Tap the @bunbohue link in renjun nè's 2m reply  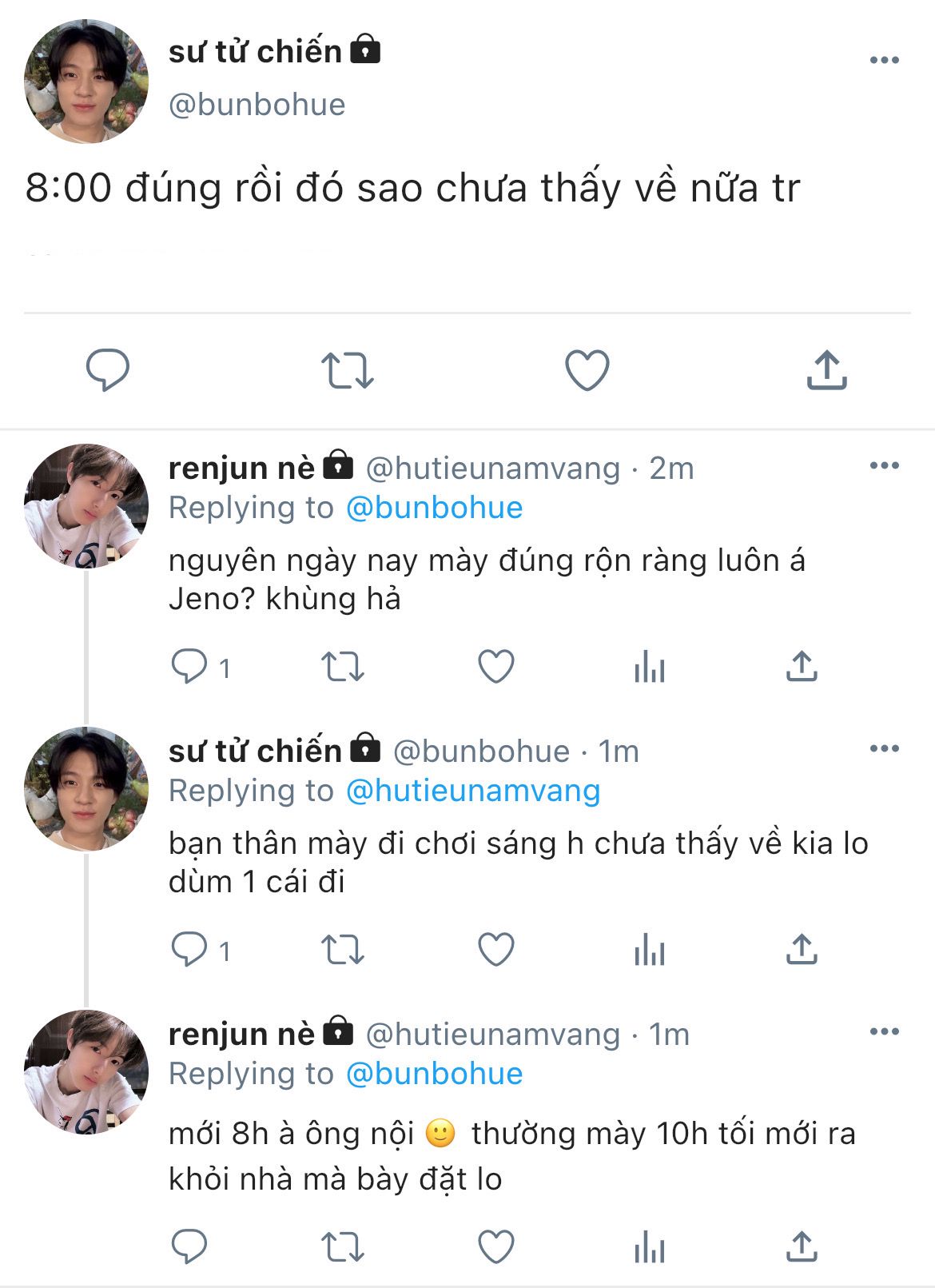434,508
